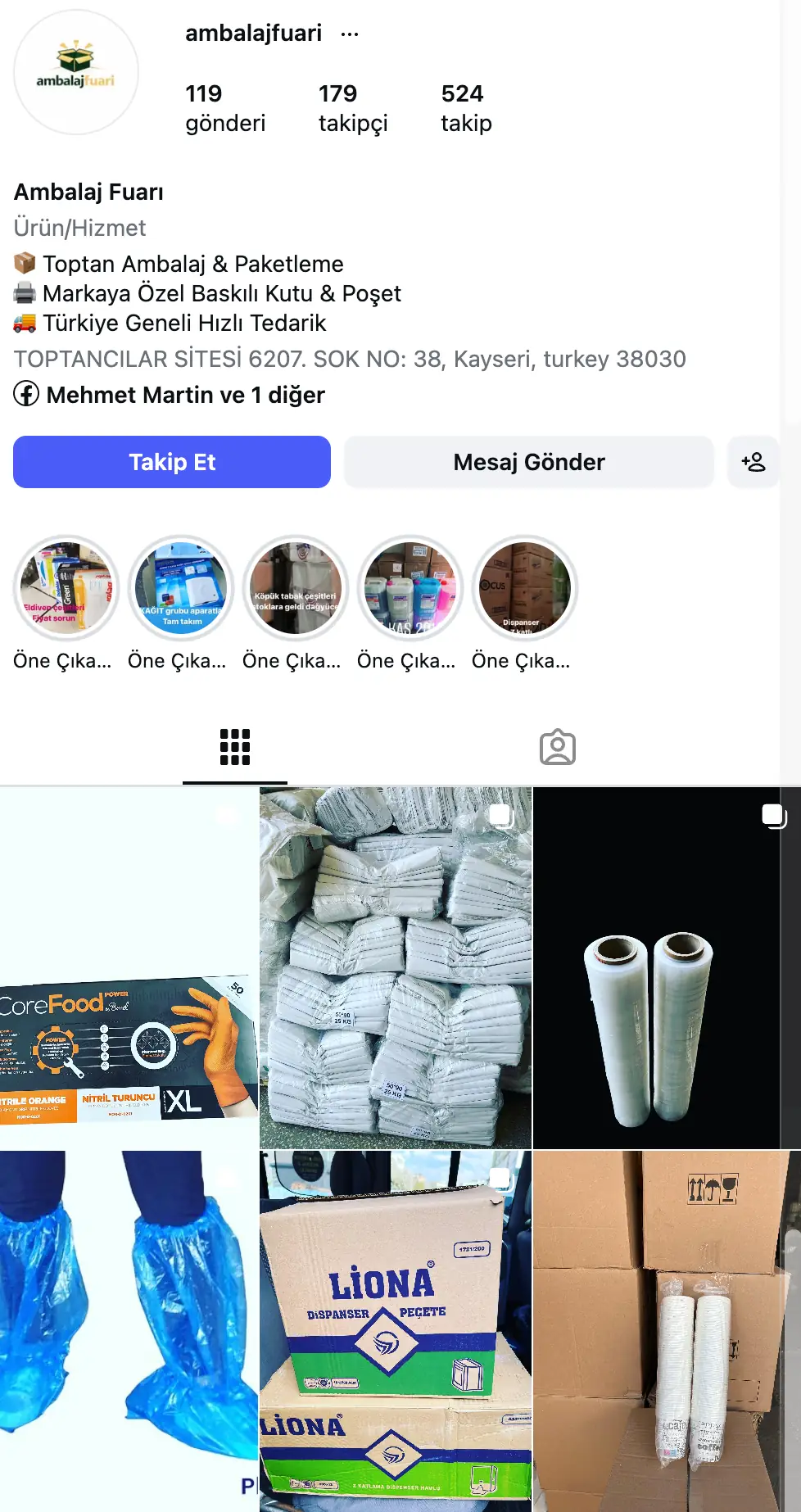This screenshot has width=801, height=1512.
Task: Switch to the tagged photos tab
Action: [x=557, y=747]
